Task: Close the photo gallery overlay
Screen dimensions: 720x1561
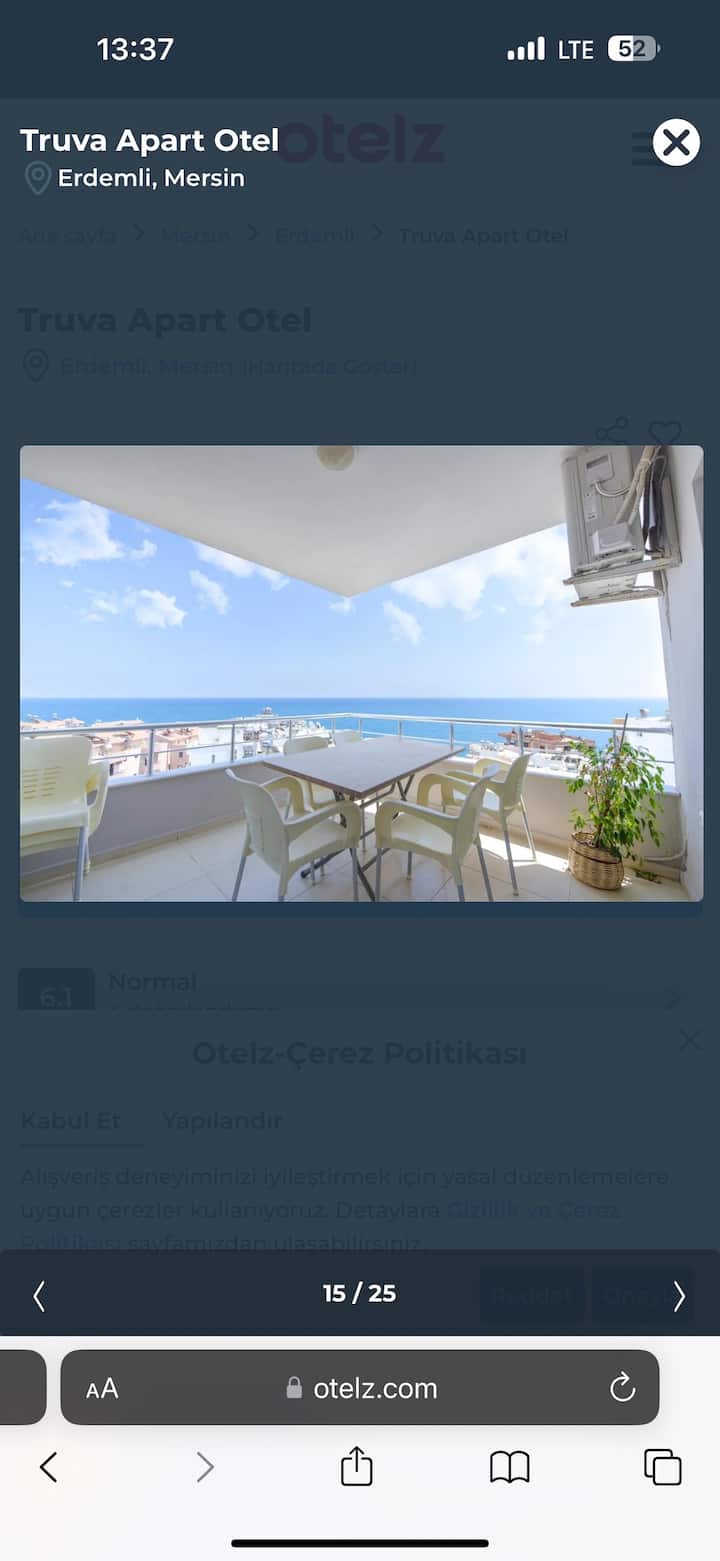Action: (676, 143)
